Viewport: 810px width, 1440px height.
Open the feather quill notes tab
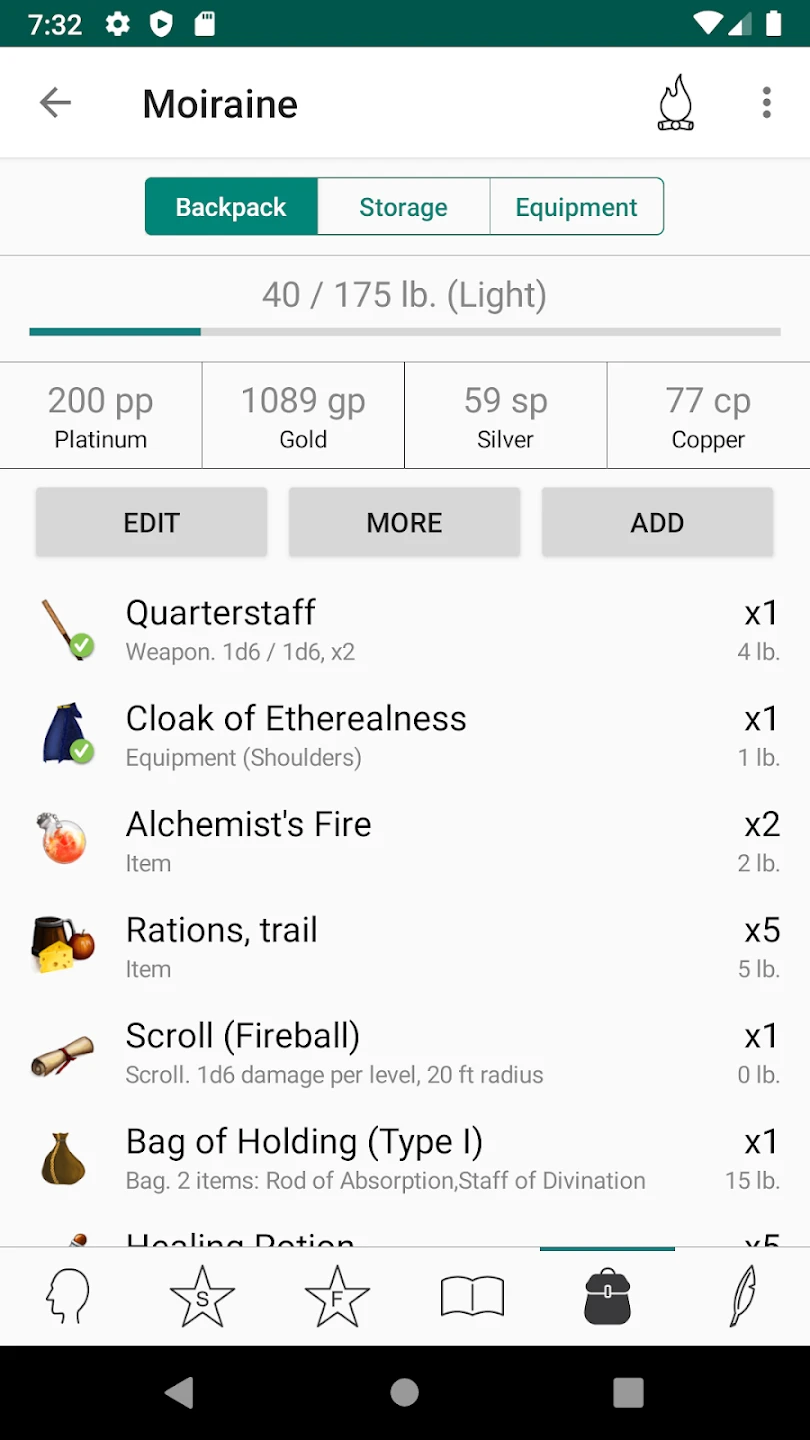click(742, 1297)
